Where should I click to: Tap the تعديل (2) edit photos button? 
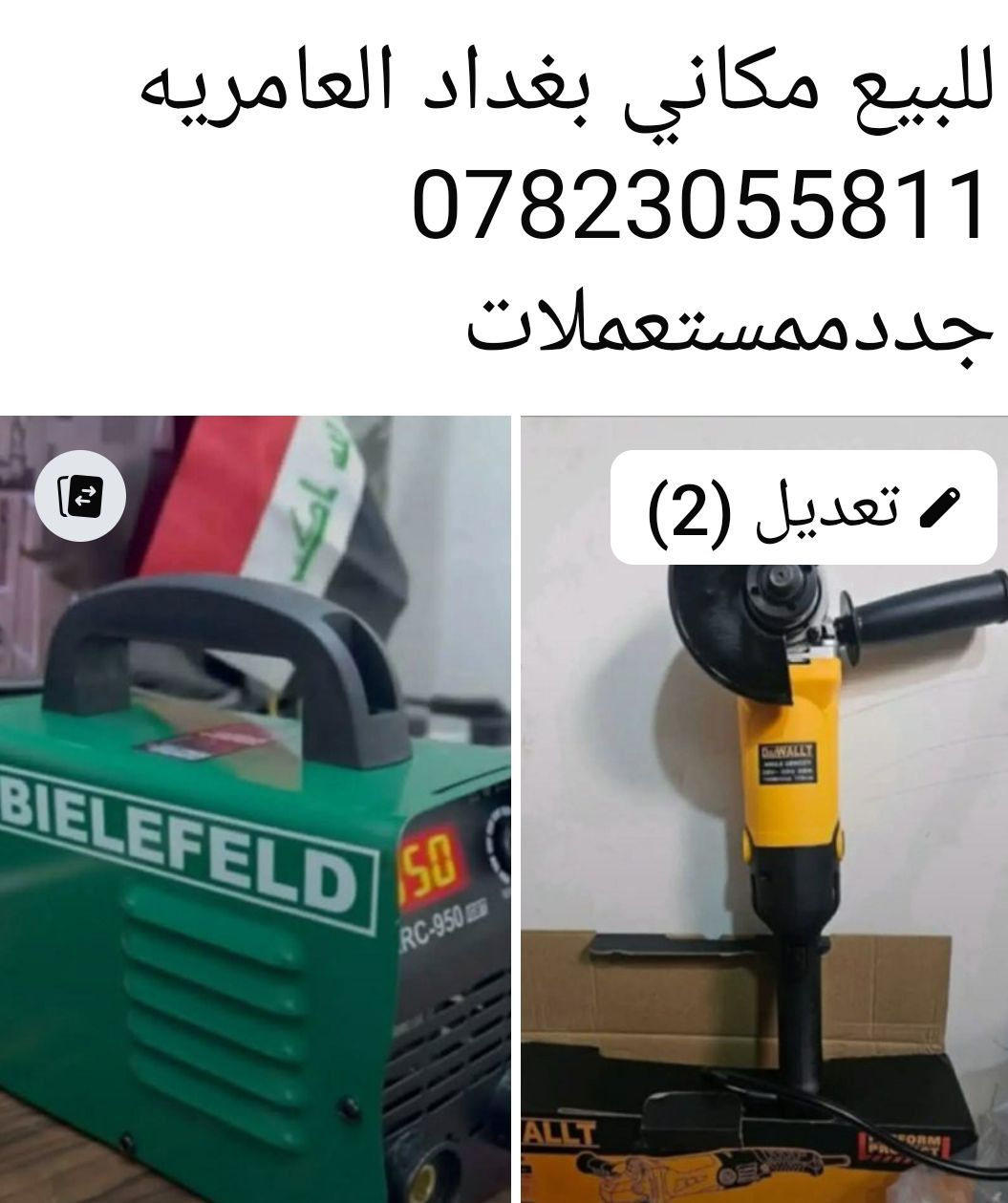pos(804,506)
